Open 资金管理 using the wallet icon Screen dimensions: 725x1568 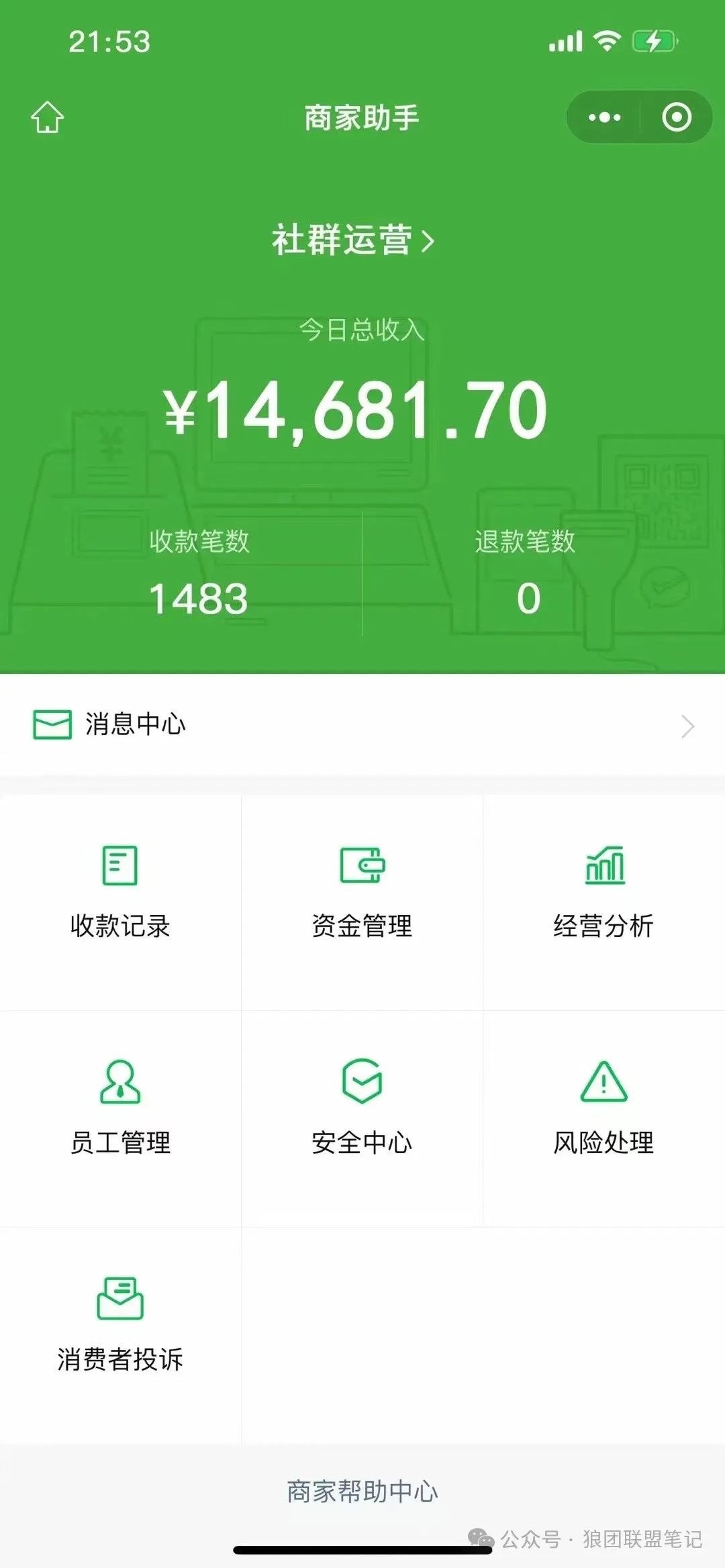(x=362, y=866)
